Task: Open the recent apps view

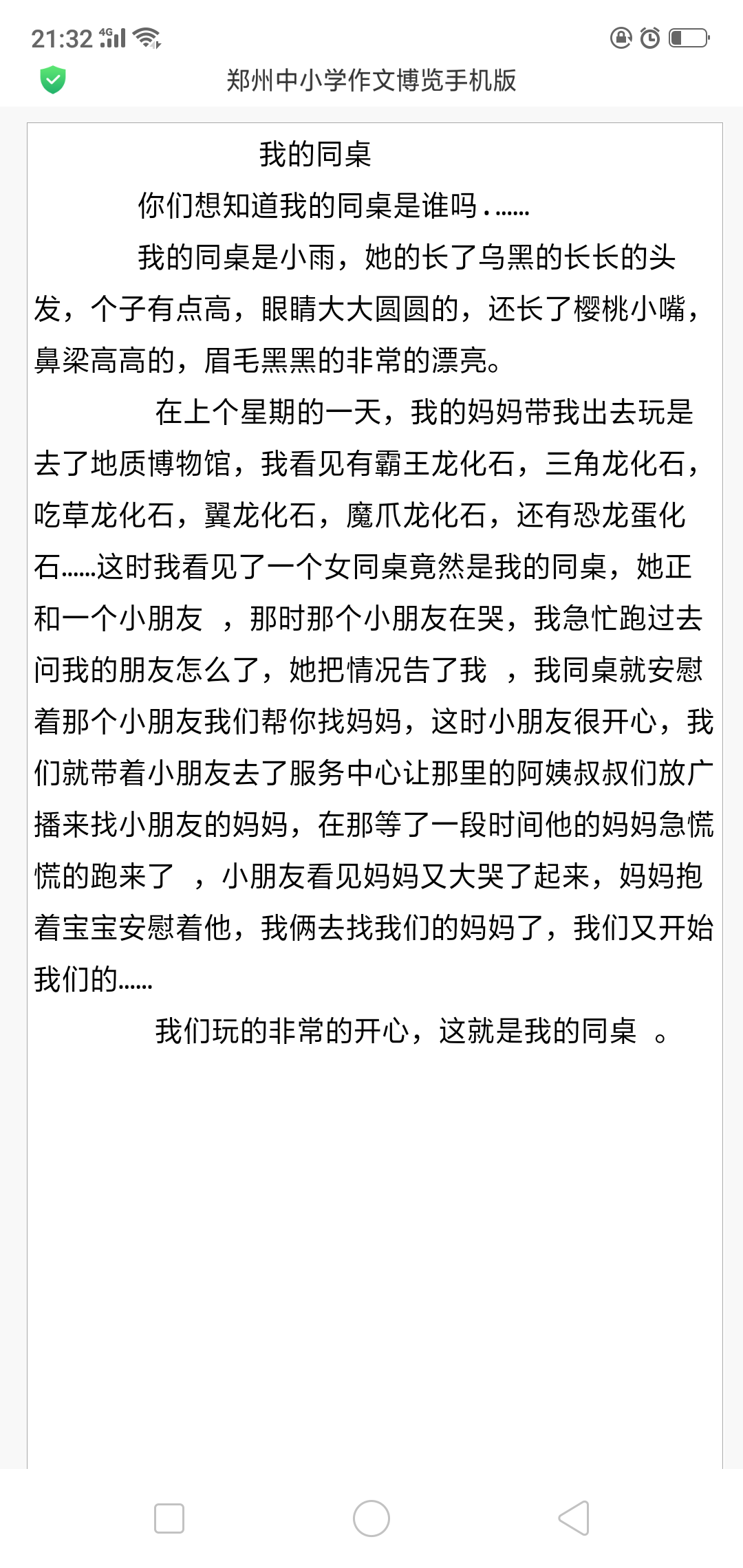Action: 169,1518
